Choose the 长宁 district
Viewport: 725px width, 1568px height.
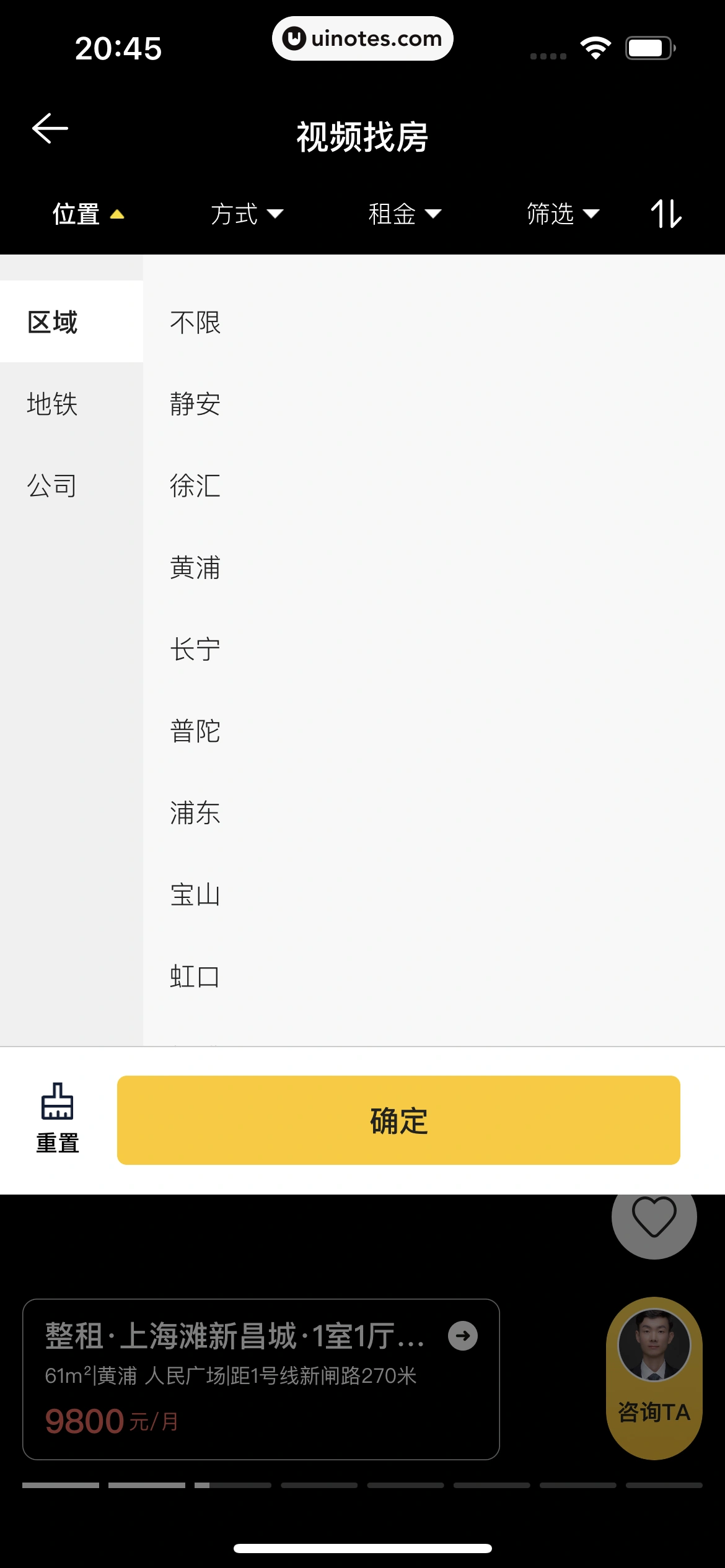coord(195,649)
